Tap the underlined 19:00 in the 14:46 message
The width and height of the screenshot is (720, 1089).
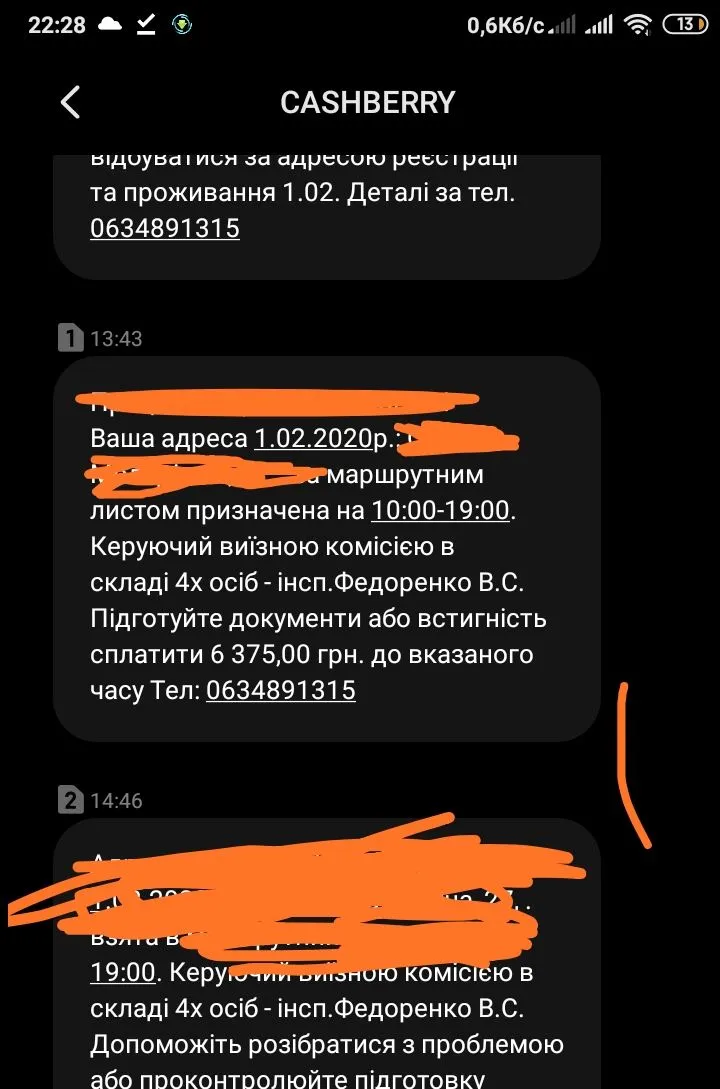123,972
